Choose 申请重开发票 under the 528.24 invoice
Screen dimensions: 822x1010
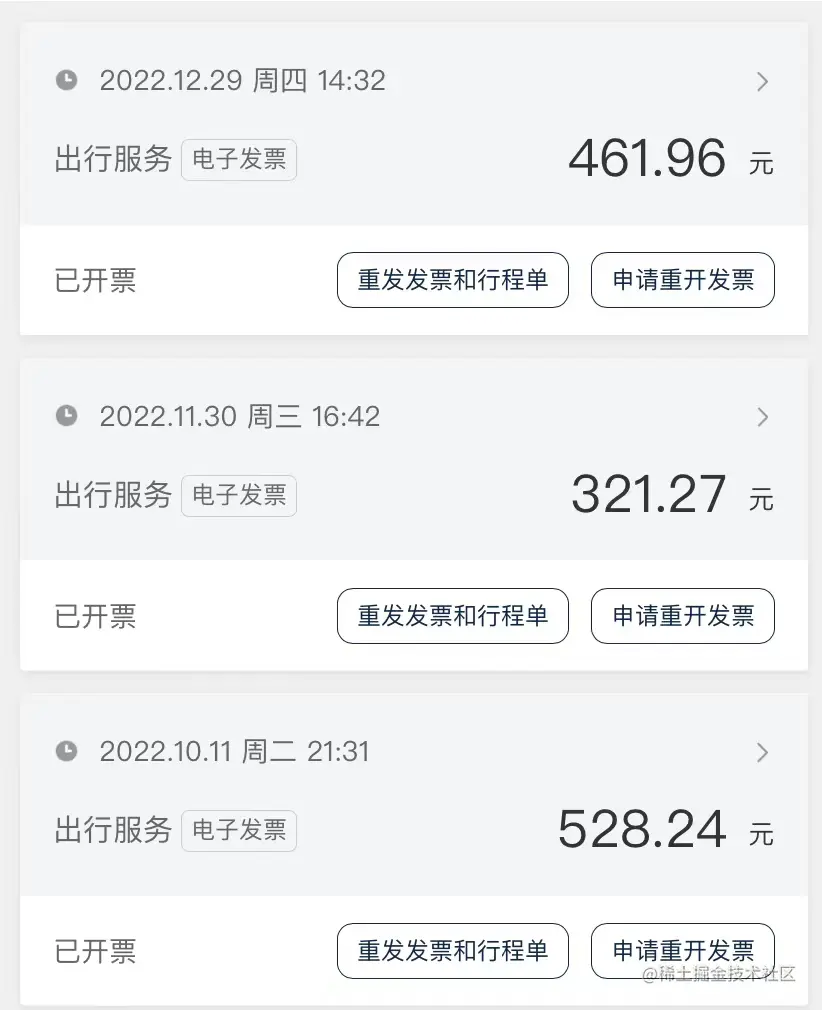click(x=683, y=950)
